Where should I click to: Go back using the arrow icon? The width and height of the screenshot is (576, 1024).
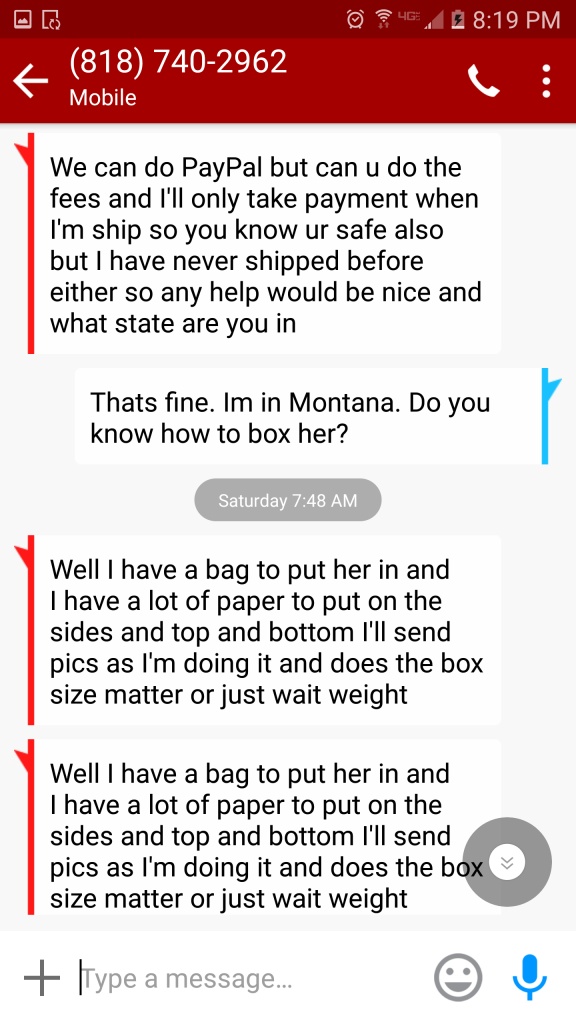pyautogui.click(x=31, y=82)
